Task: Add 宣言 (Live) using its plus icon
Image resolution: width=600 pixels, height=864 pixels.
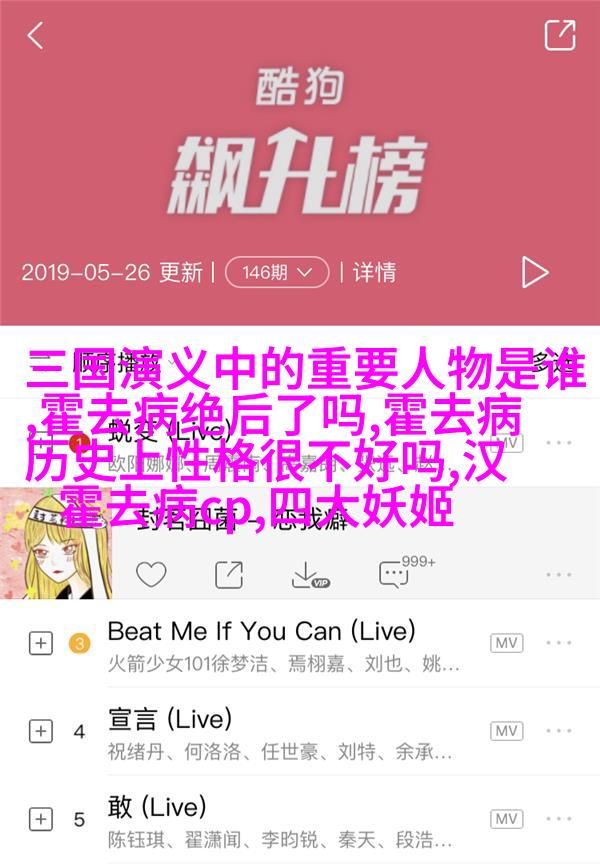Action: pyautogui.click(x=40, y=731)
